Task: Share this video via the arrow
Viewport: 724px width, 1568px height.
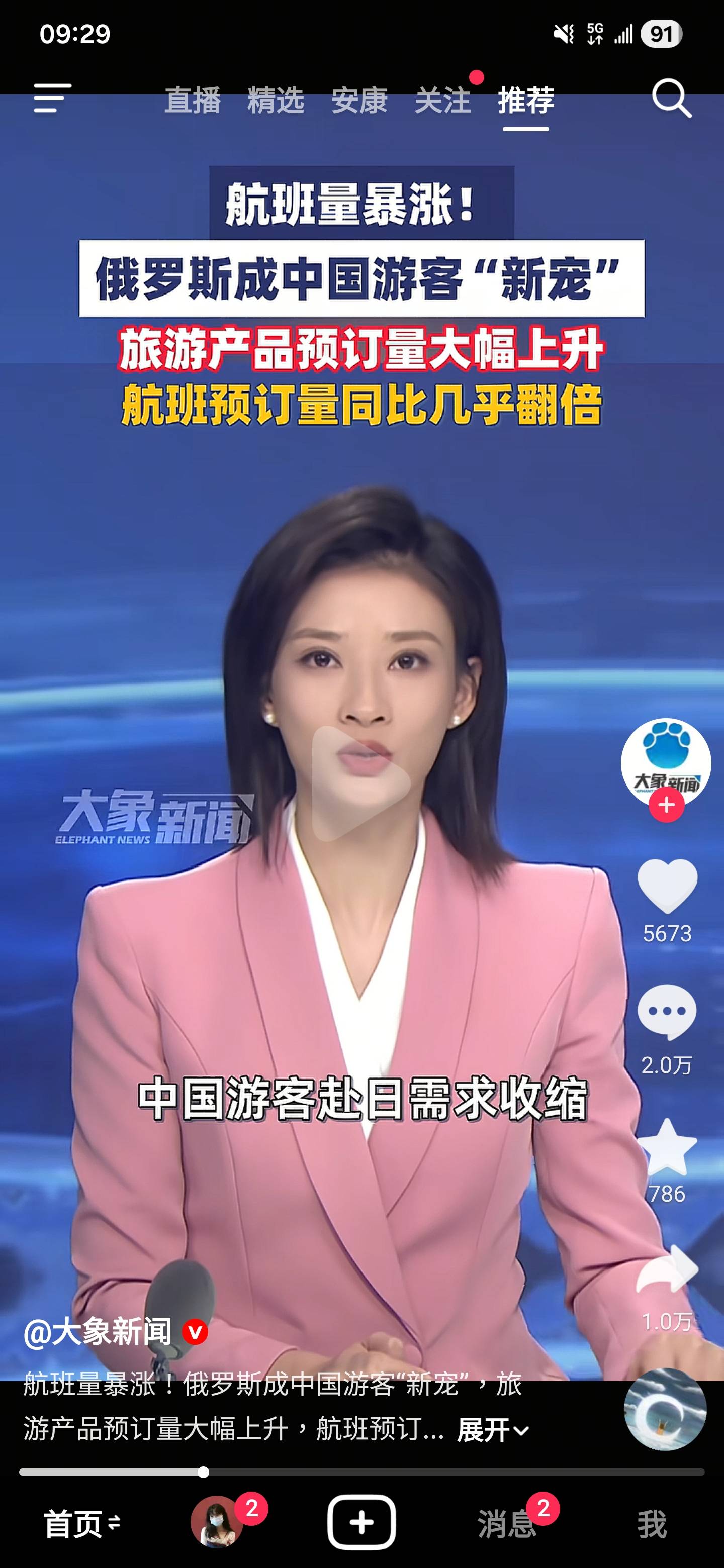Action: click(667, 1270)
